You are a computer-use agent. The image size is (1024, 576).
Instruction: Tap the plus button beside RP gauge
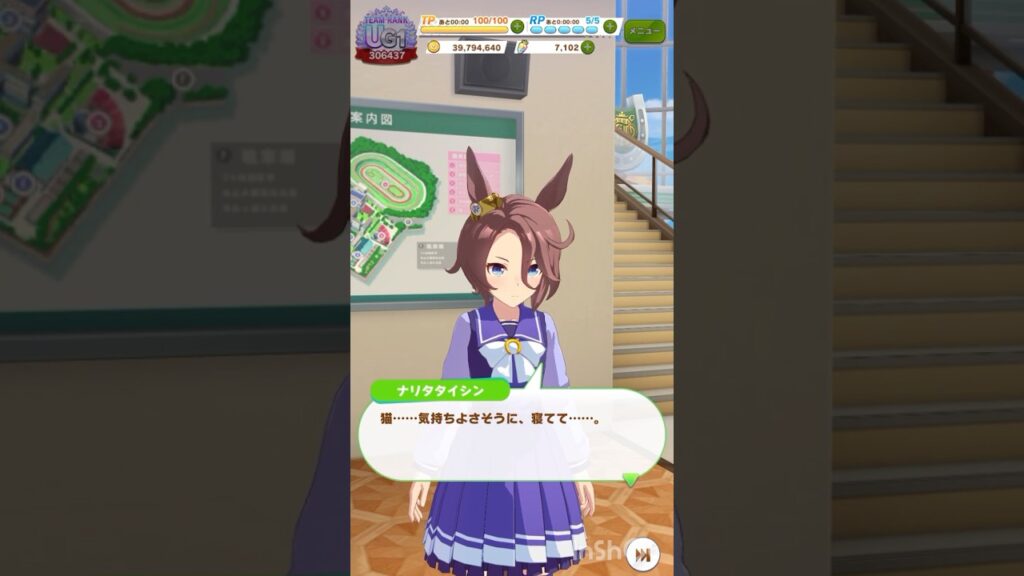(610, 26)
